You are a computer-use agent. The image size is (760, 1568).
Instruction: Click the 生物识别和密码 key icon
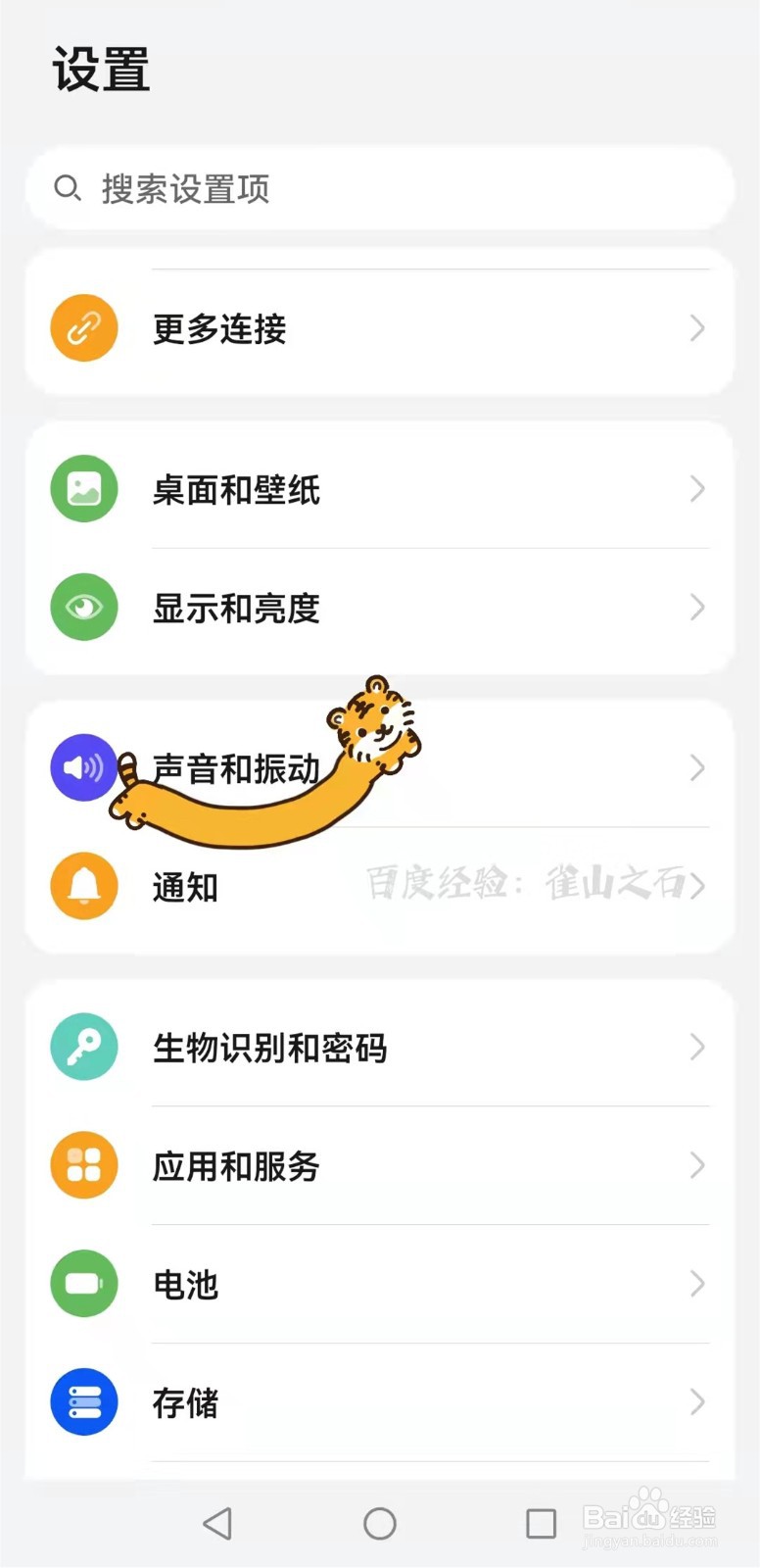pyautogui.click(x=83, y=1046)
